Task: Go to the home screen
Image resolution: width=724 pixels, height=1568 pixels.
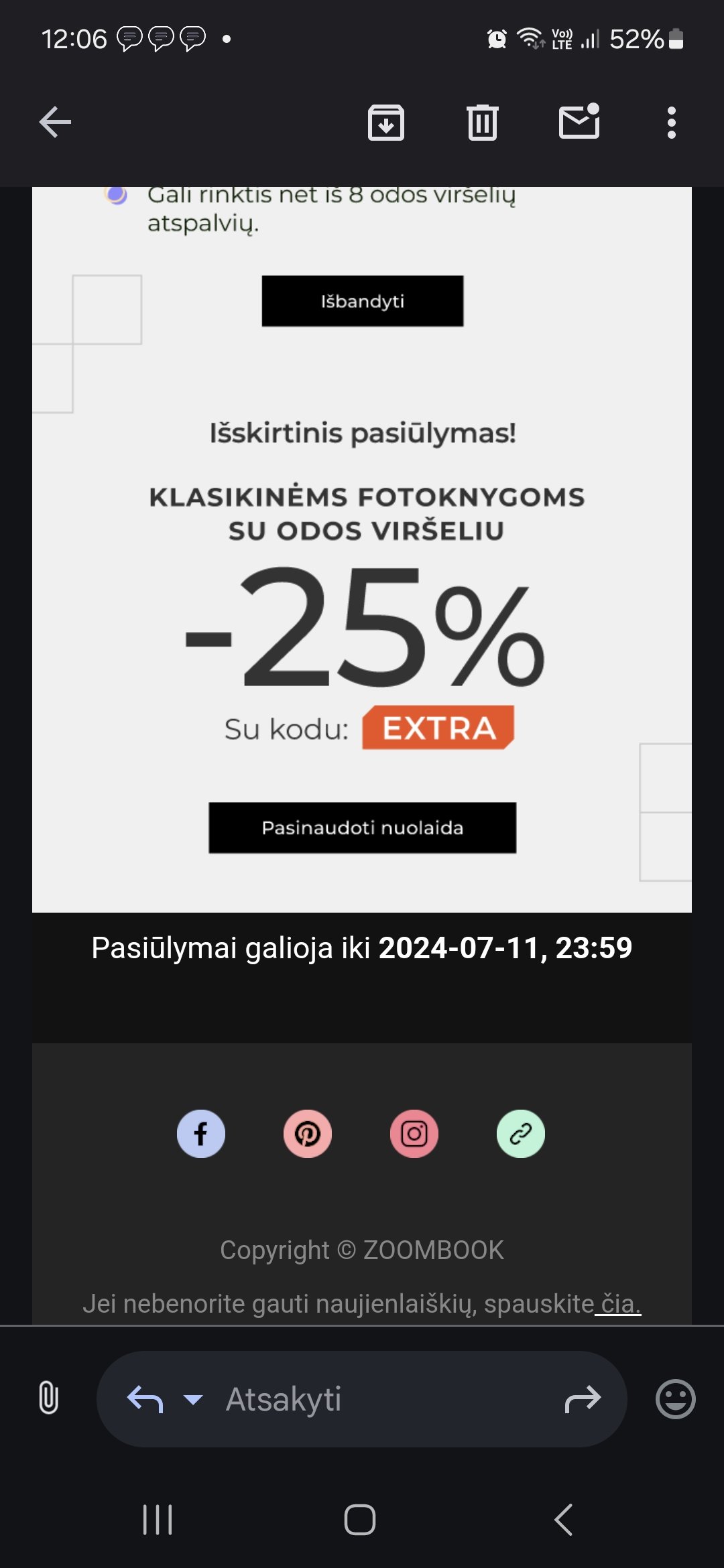Action: tap(360, 1520)
